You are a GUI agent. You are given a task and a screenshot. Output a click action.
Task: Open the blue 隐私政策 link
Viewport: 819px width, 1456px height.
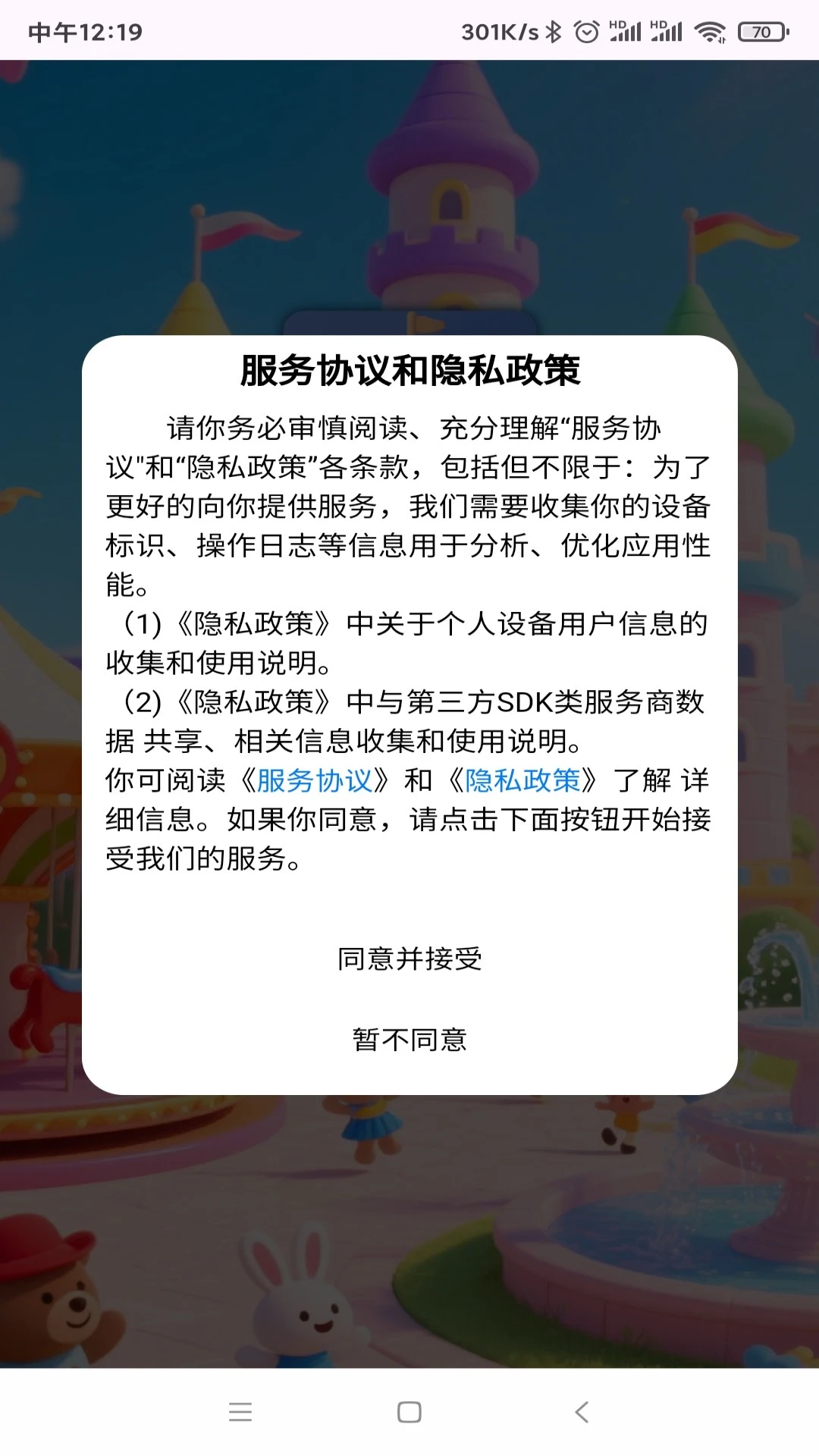522,780
